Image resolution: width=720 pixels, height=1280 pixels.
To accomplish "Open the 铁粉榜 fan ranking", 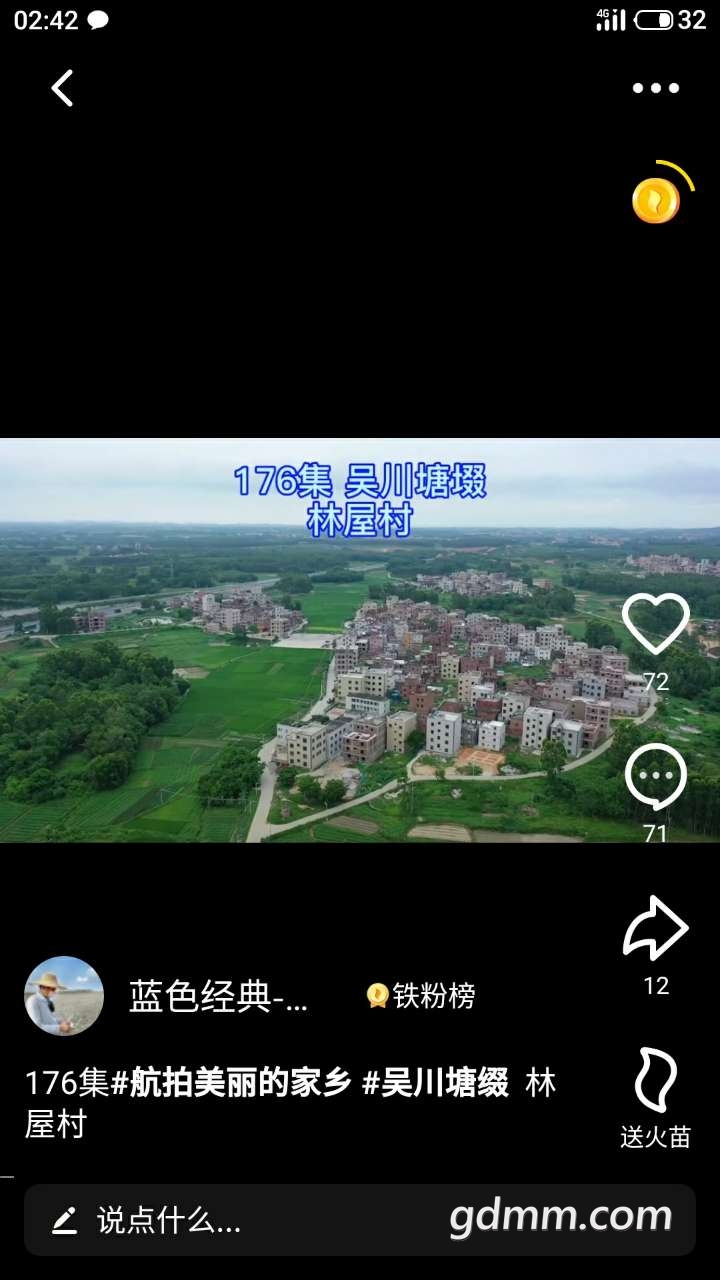I will (421, 996).
